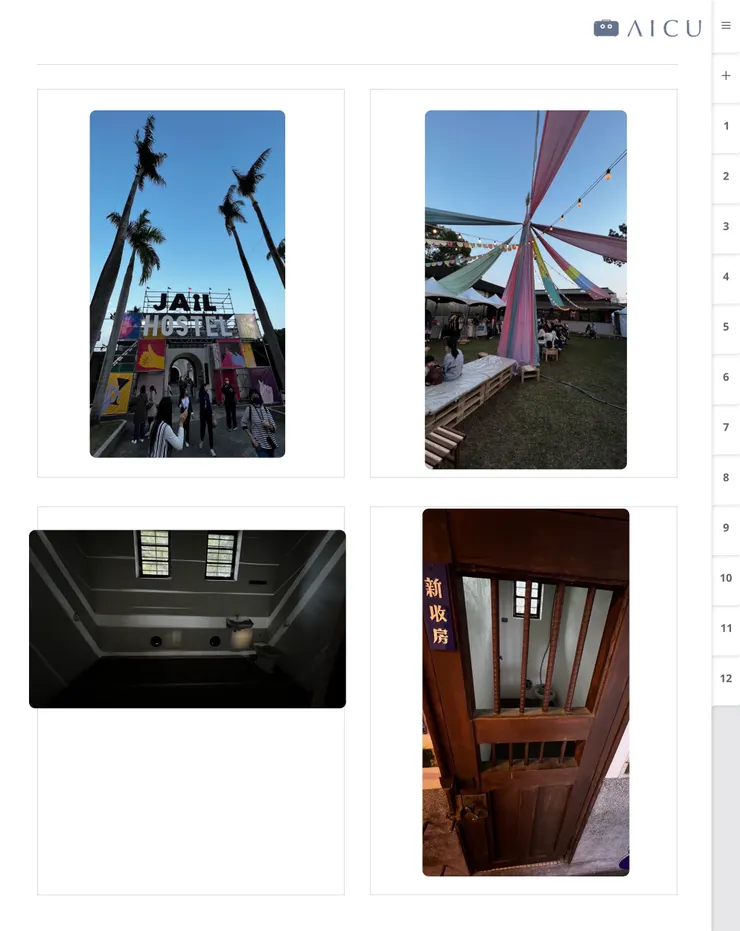Jump to page 9
This screenshot has height=931, width=740.
point(726,527)
